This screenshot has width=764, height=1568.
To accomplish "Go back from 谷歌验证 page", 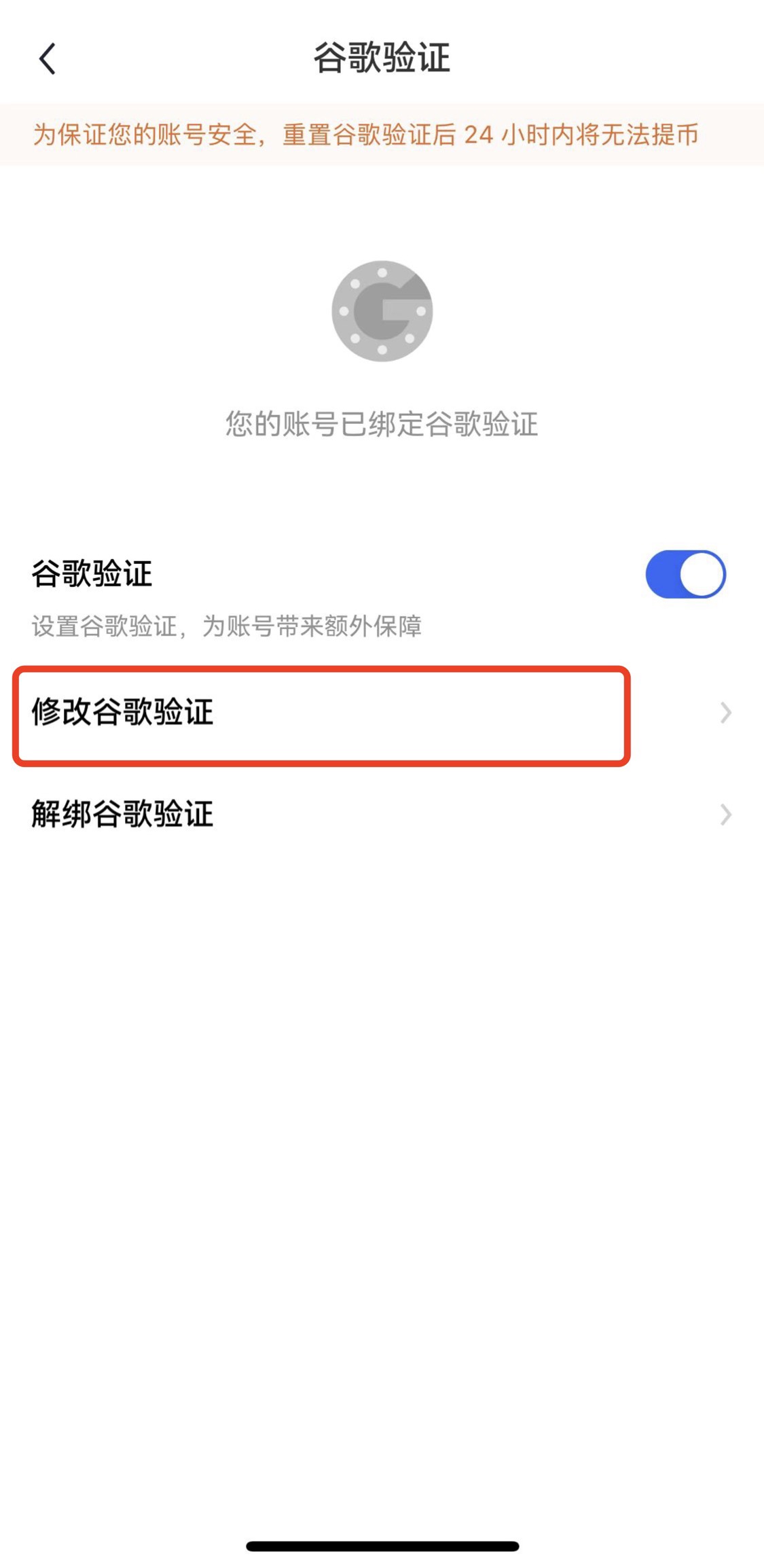I will (47, 58).
